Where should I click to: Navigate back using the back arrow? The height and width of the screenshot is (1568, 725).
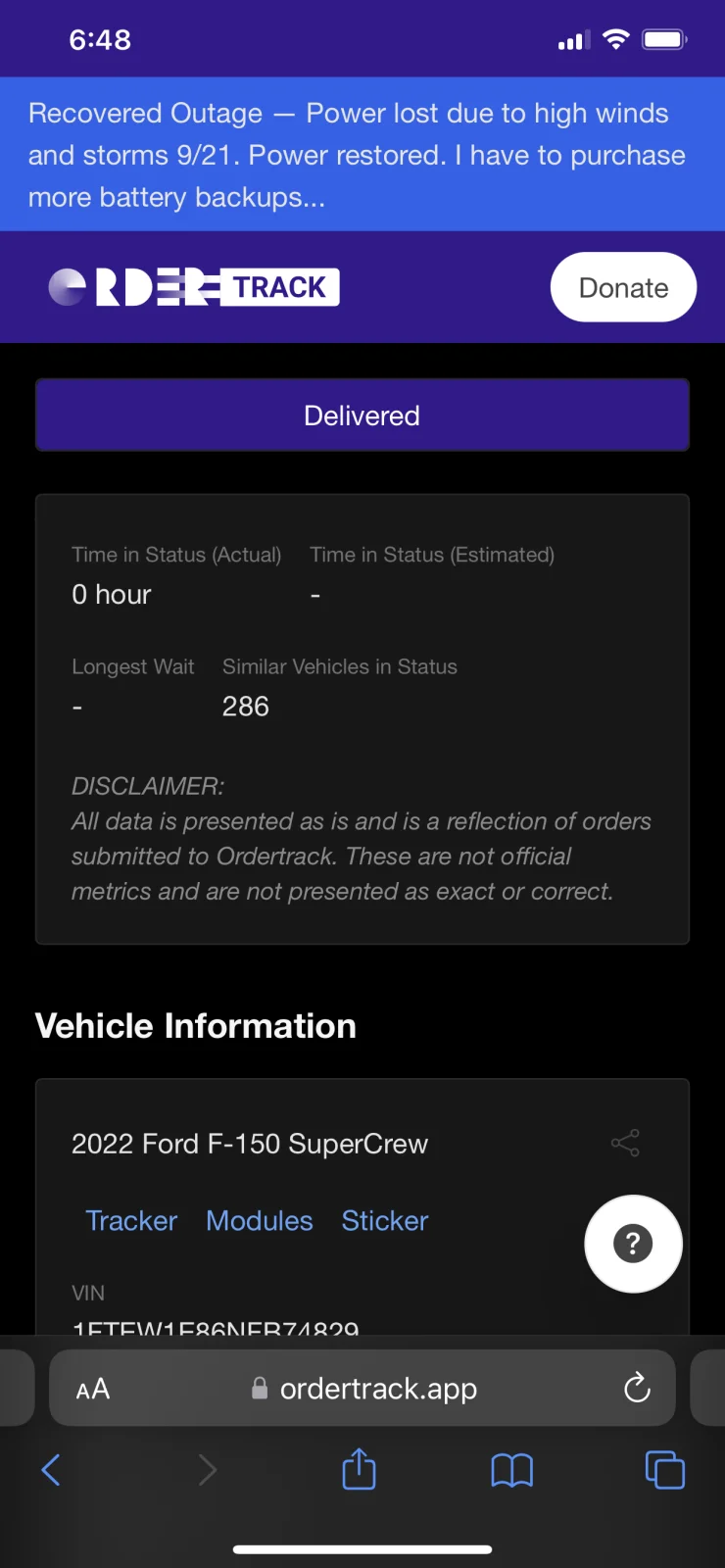pos(51,1470)
